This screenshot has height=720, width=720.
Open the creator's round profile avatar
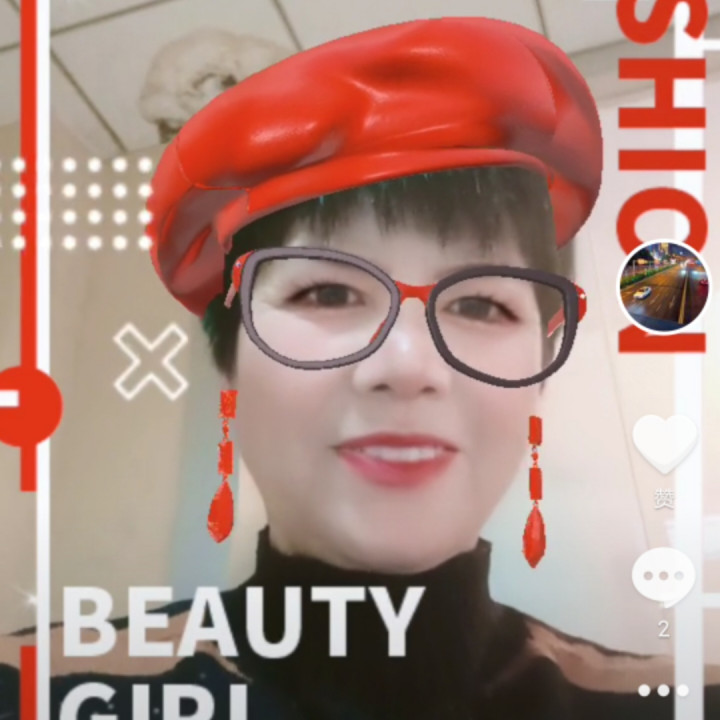click(663, 286)
